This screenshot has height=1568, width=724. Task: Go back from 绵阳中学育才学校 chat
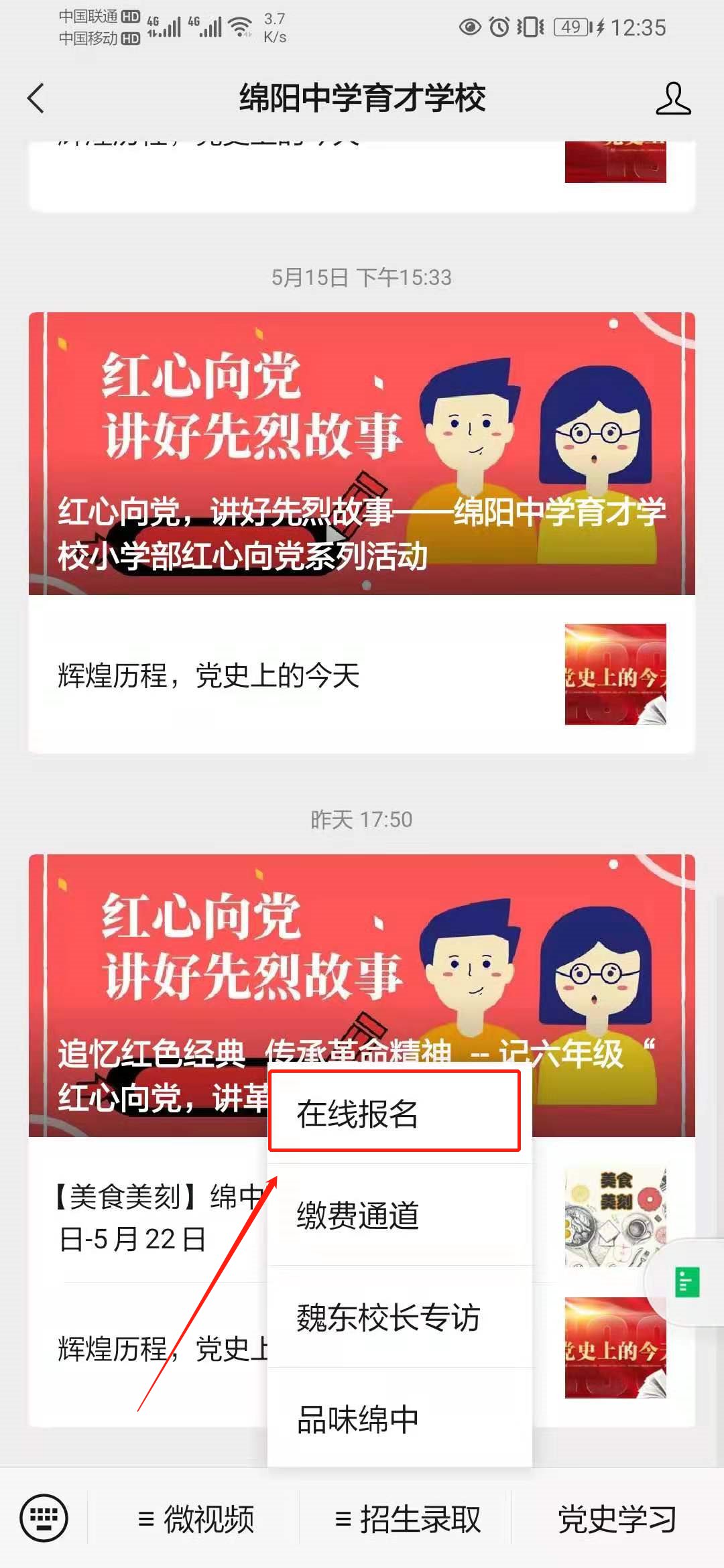36,99
